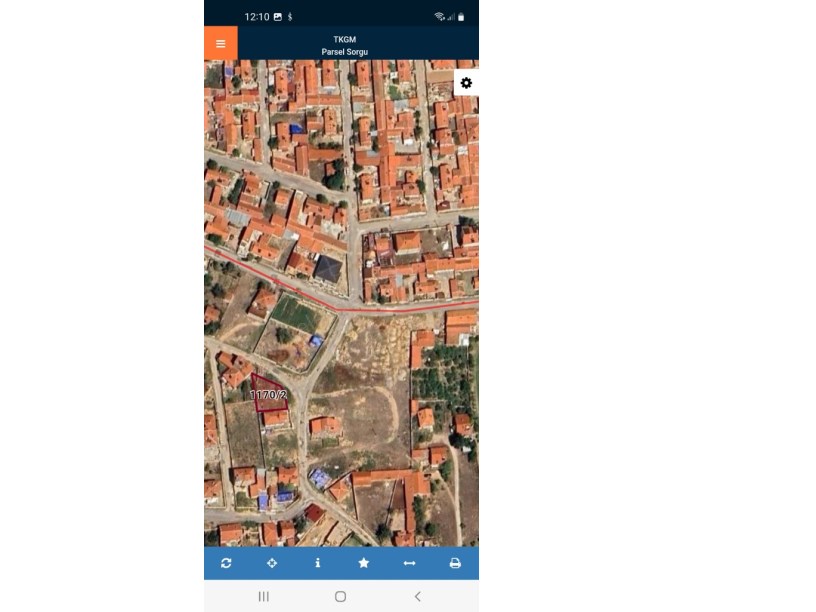Screen dimensions: 816x612
Task: Tap the star favorites icon
Action: pos(364,563)
